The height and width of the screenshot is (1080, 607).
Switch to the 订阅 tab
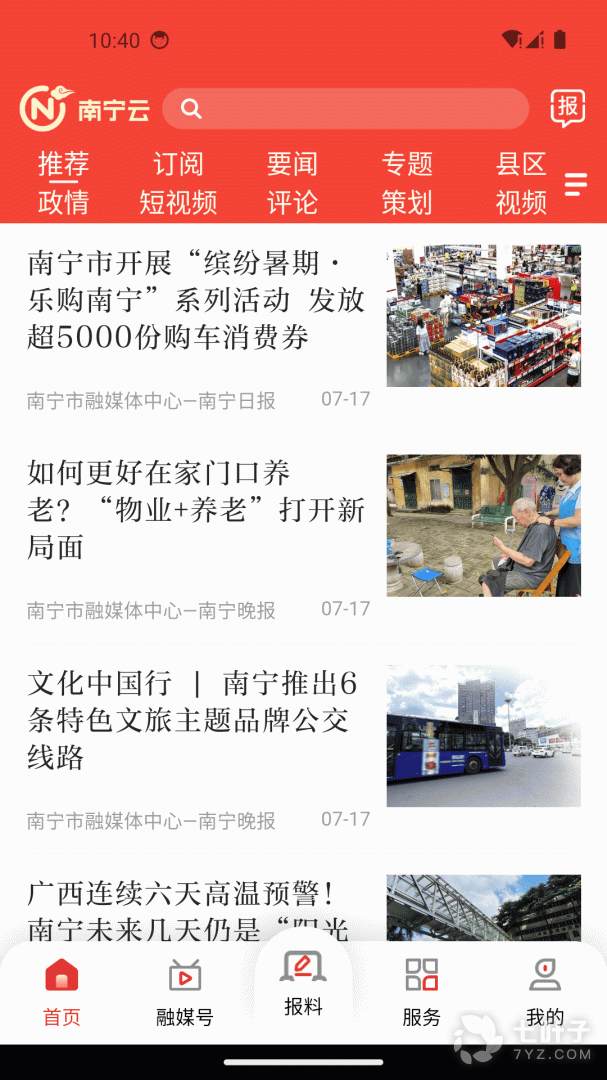point(178,163)
